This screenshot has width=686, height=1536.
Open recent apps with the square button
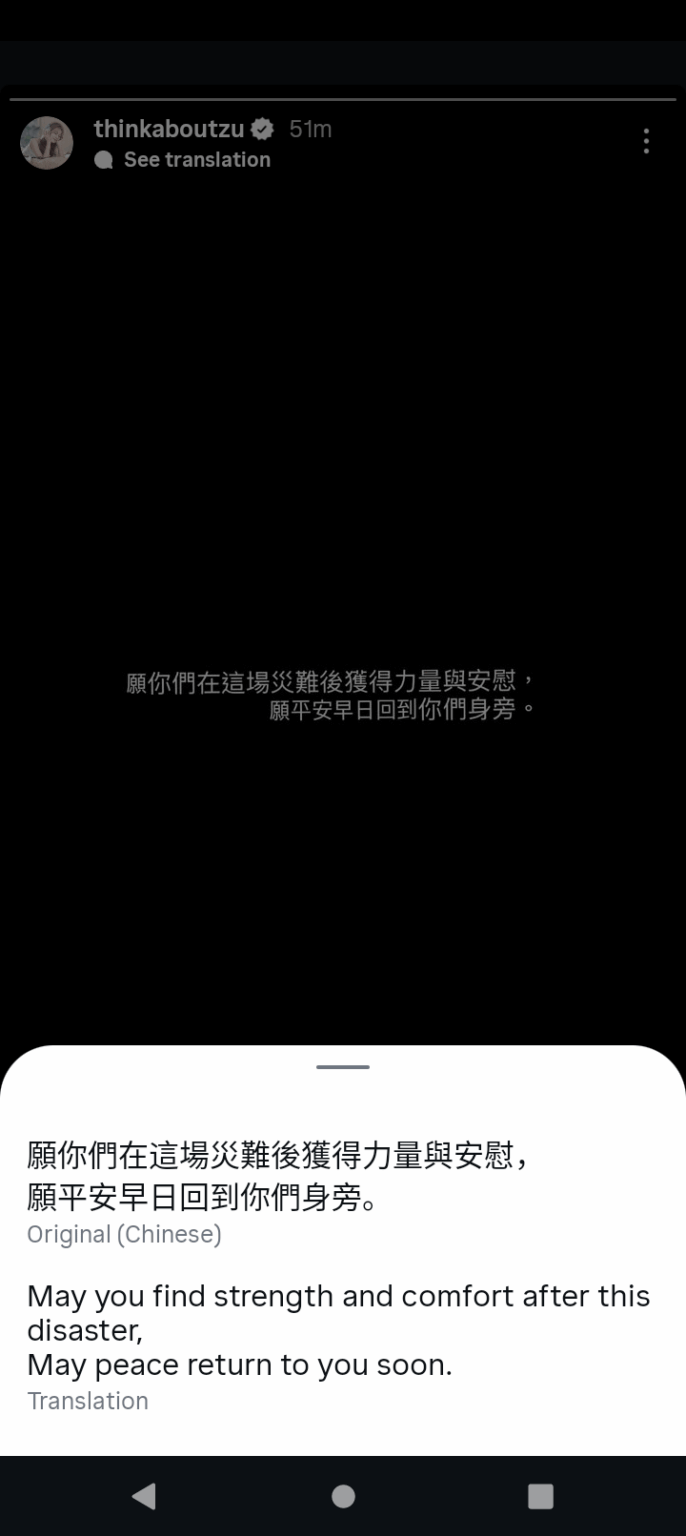coord(540,1496)
